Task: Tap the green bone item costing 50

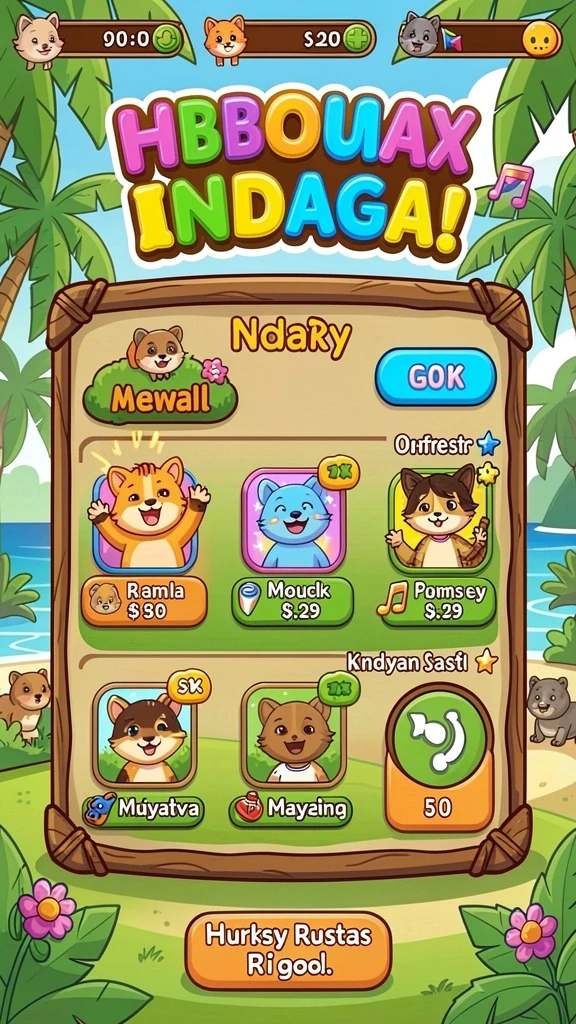Action: (439, 758)
